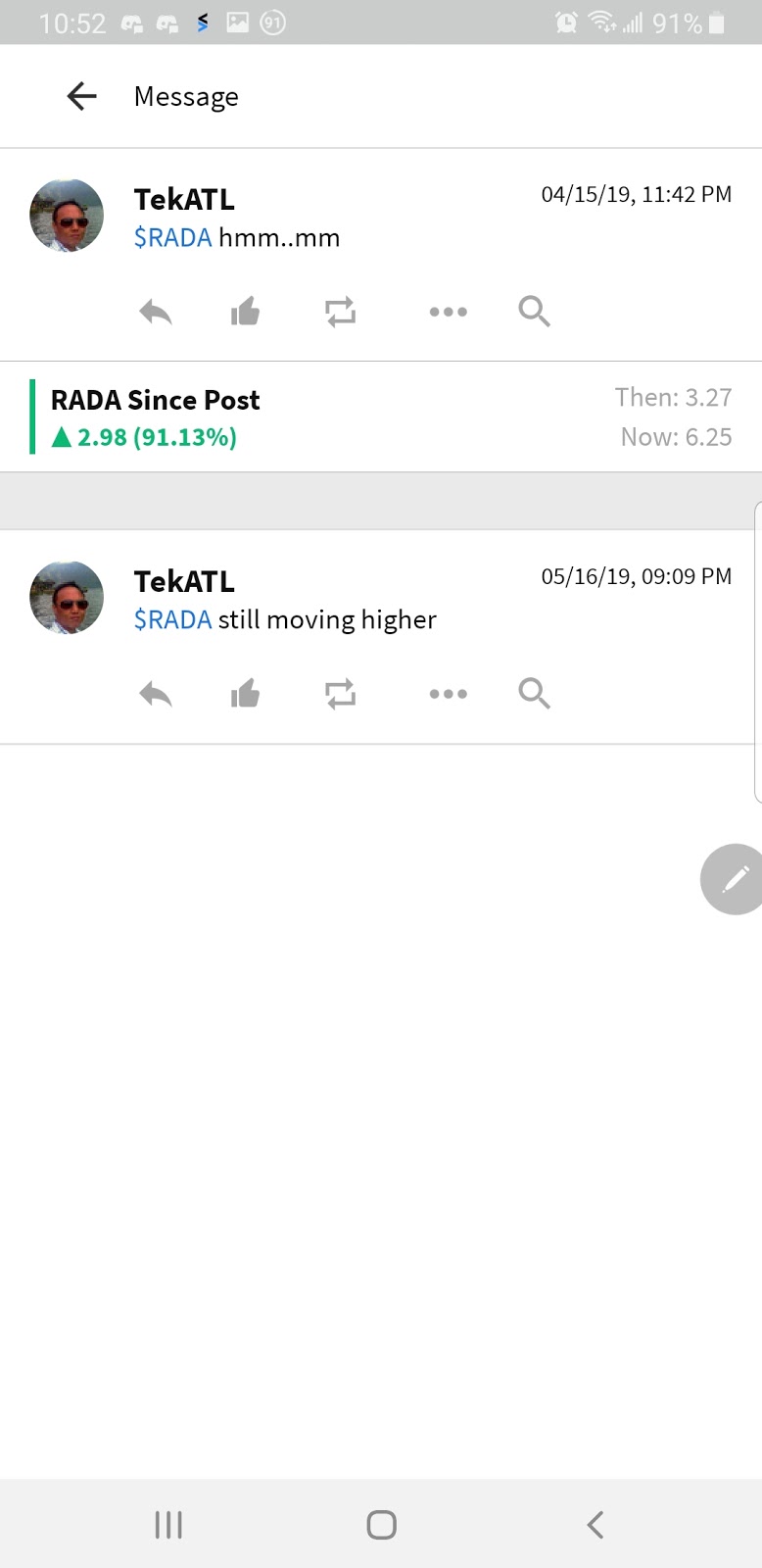This screenshot has width=762, height=1568.
Task: Tap the magnifier on "still moving higher" post
Action: point(534,694)
